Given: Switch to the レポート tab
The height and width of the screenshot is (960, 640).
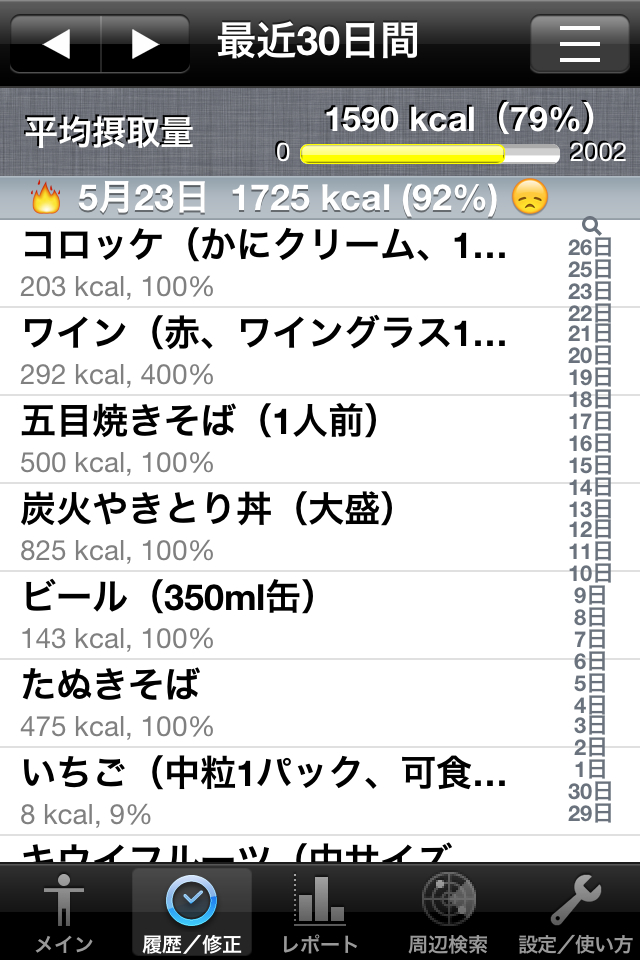Looking at the screenshot, I should click(x=319, y=912).
